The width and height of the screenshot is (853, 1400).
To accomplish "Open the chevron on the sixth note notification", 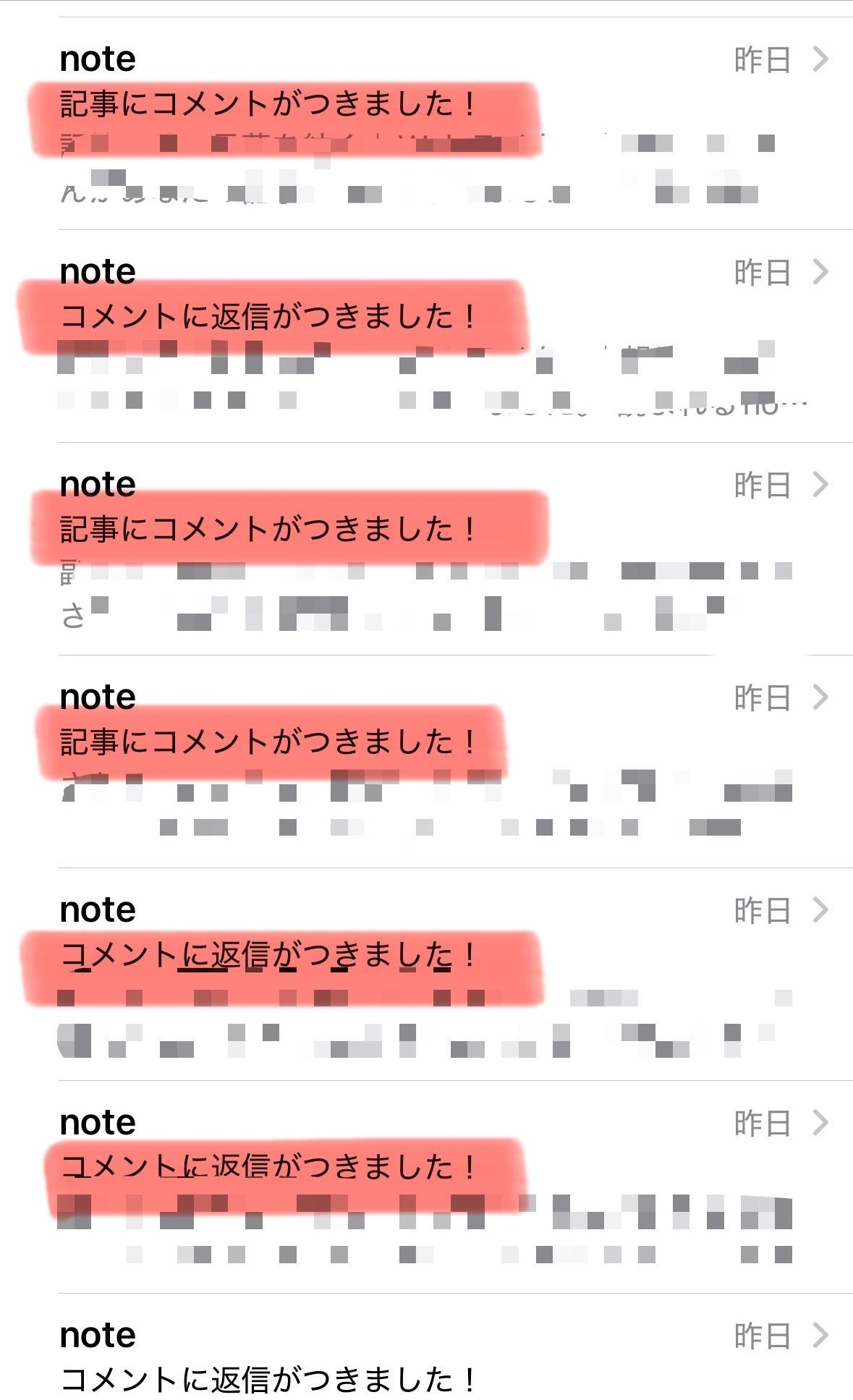I will [821, 1122].
